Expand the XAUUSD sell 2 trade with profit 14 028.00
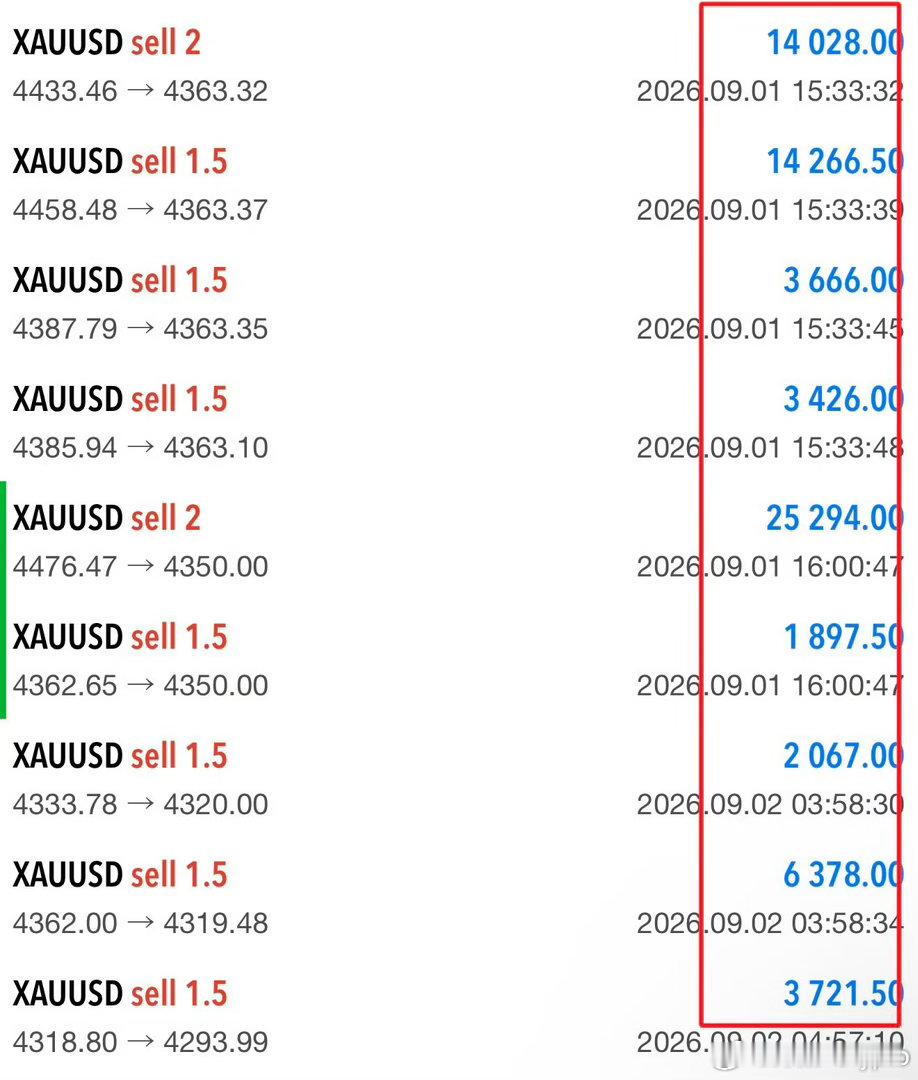 pos(459,65)
